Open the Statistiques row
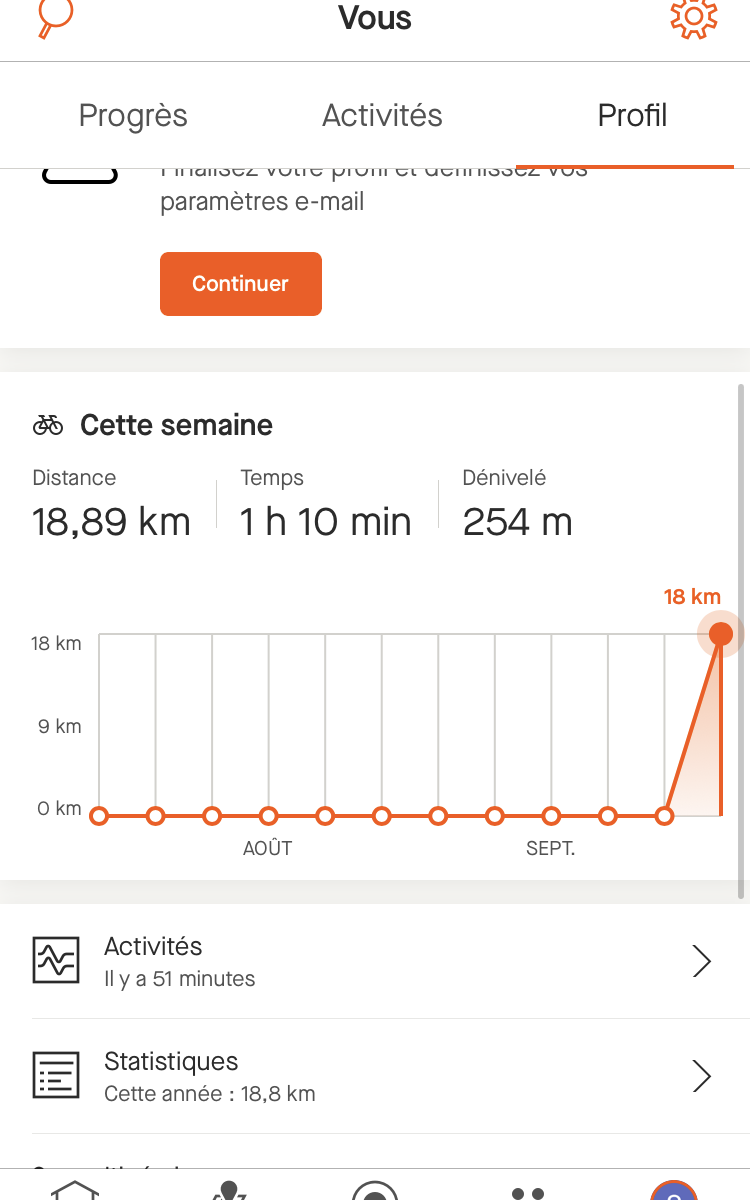This screenshot has width=750, height=1200. tap(375, 1077)
